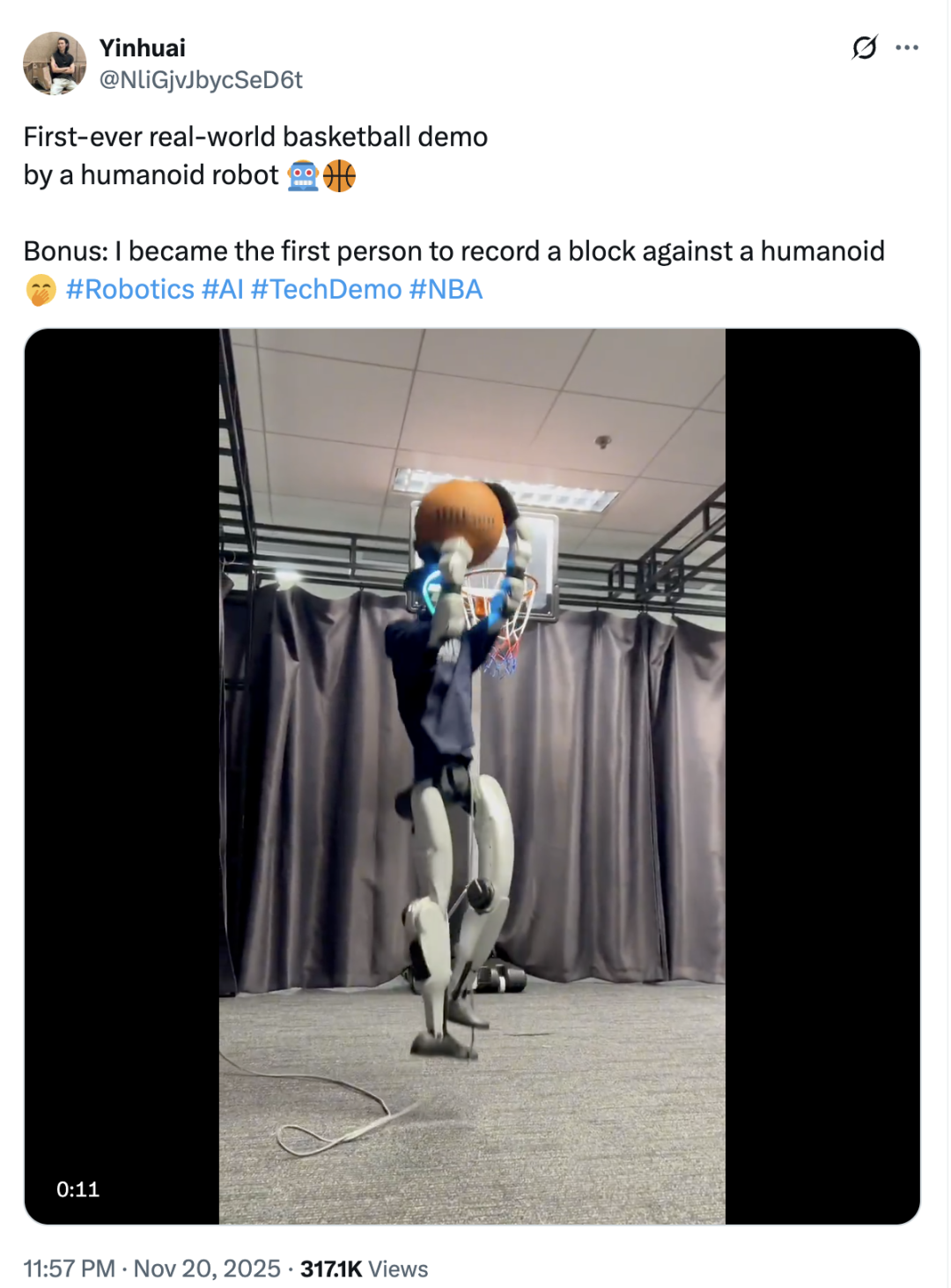This screenshot has height=1288, width=951.
Task: Open the #NBA hashtag
Action: tap(446, 290)
